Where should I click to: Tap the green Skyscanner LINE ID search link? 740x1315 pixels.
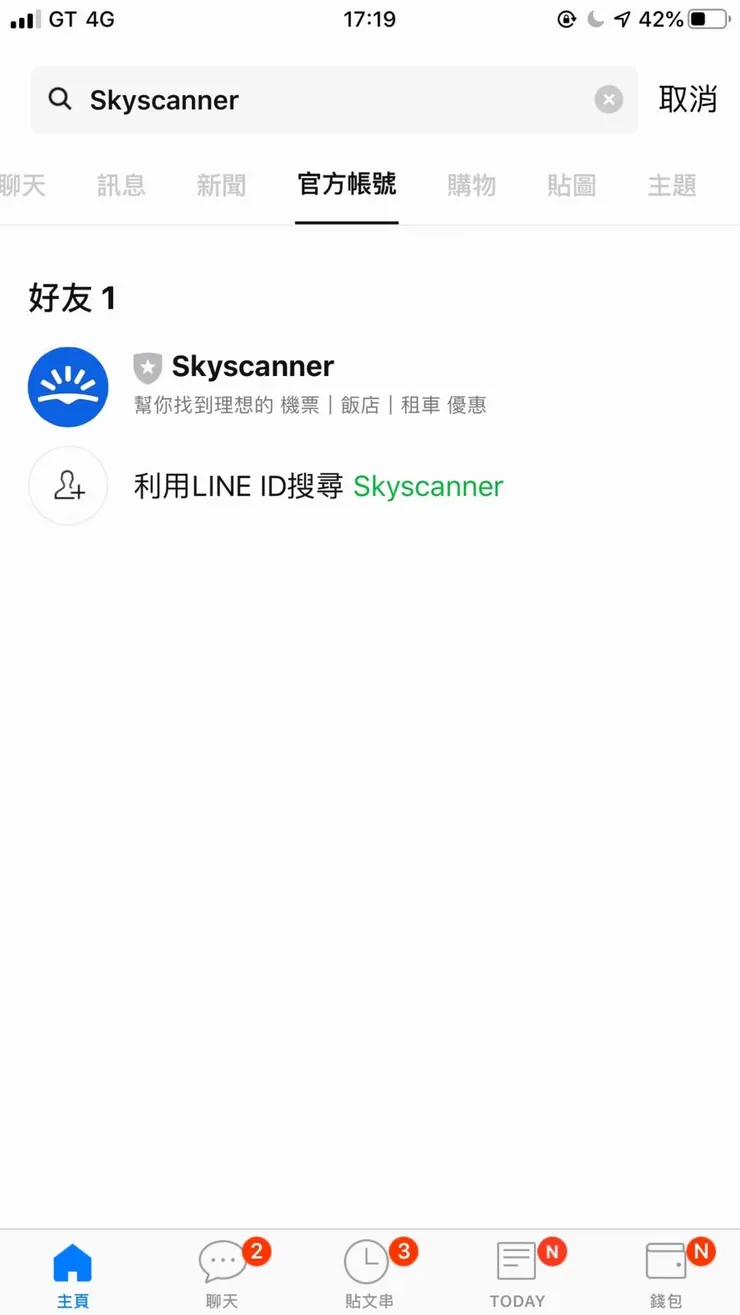[428, 486]
